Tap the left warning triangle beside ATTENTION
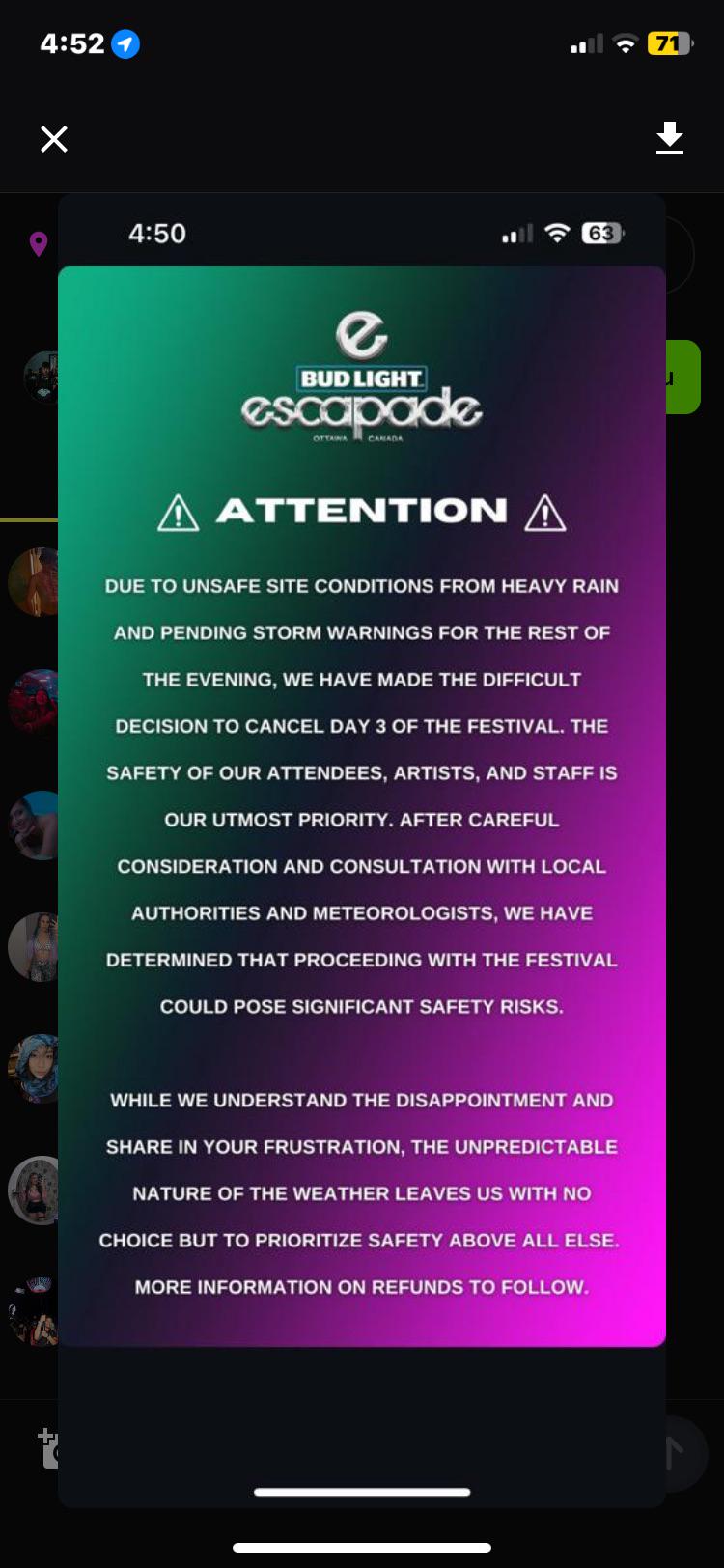This screenshot has height=1568, width=724. coord(178,512)
